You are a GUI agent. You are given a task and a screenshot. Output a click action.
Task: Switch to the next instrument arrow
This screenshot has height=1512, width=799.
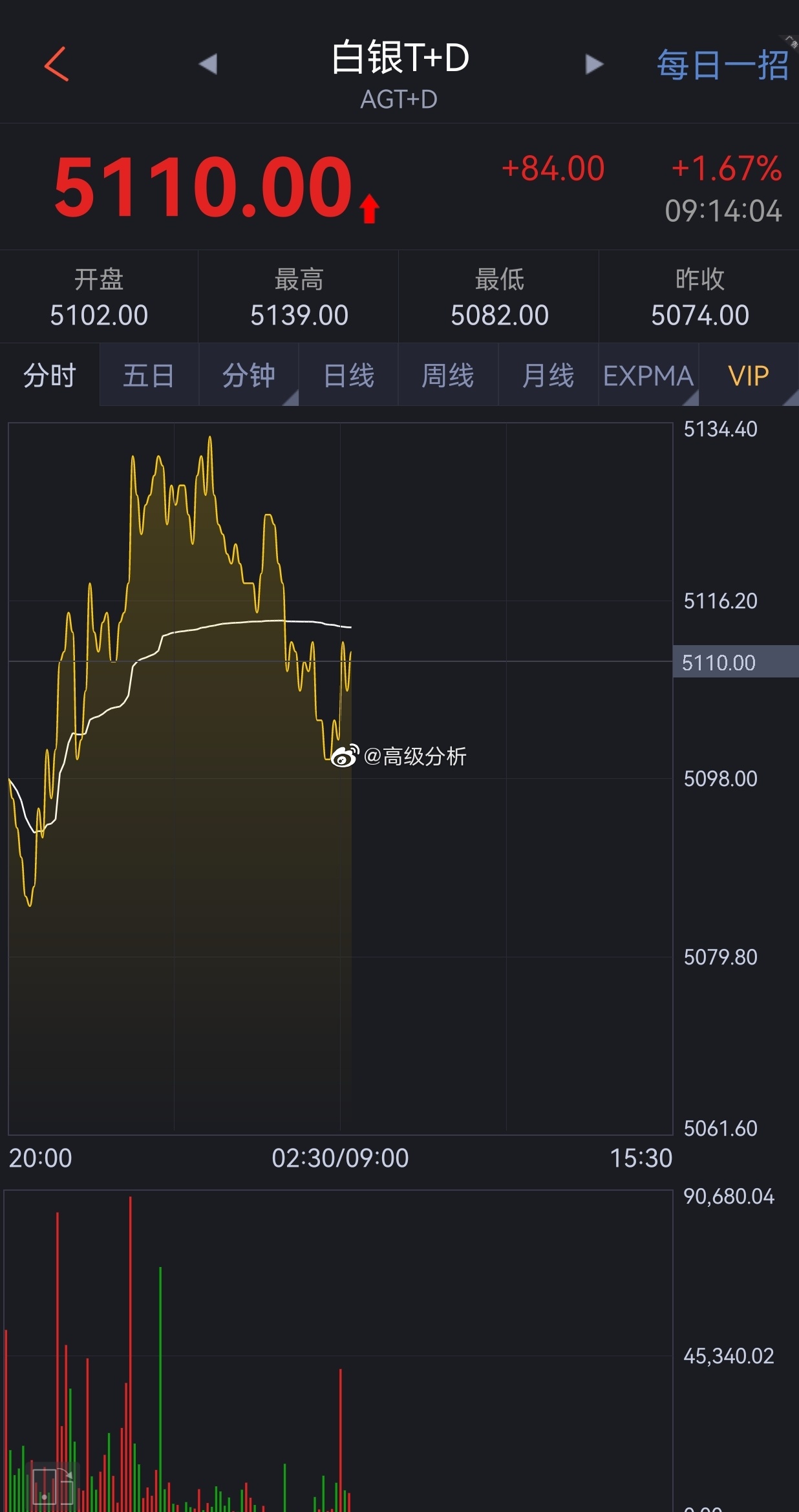(x=594, y=64)
